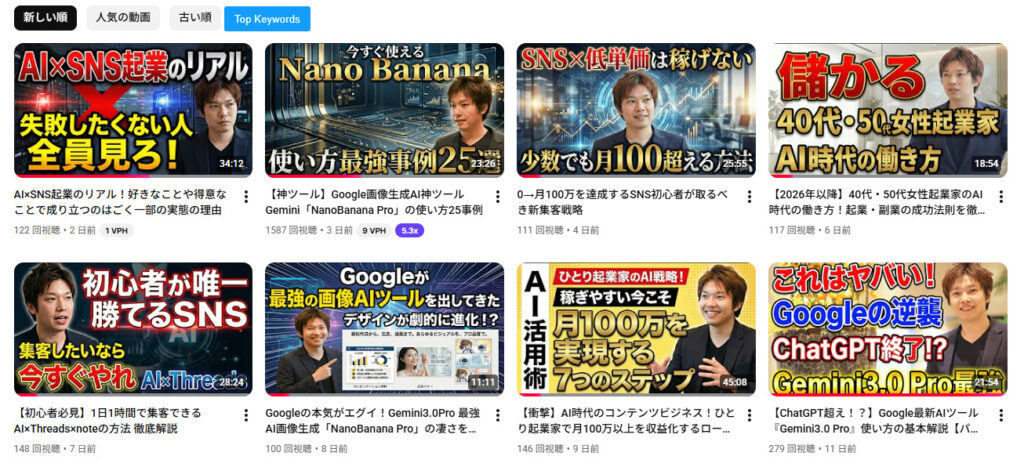Watch the 0→月100万 SNS集客戦略 video
Image resolution: width=1024 pixels, height=467 pixels.
pyautogui.click(x=636, y=110)
